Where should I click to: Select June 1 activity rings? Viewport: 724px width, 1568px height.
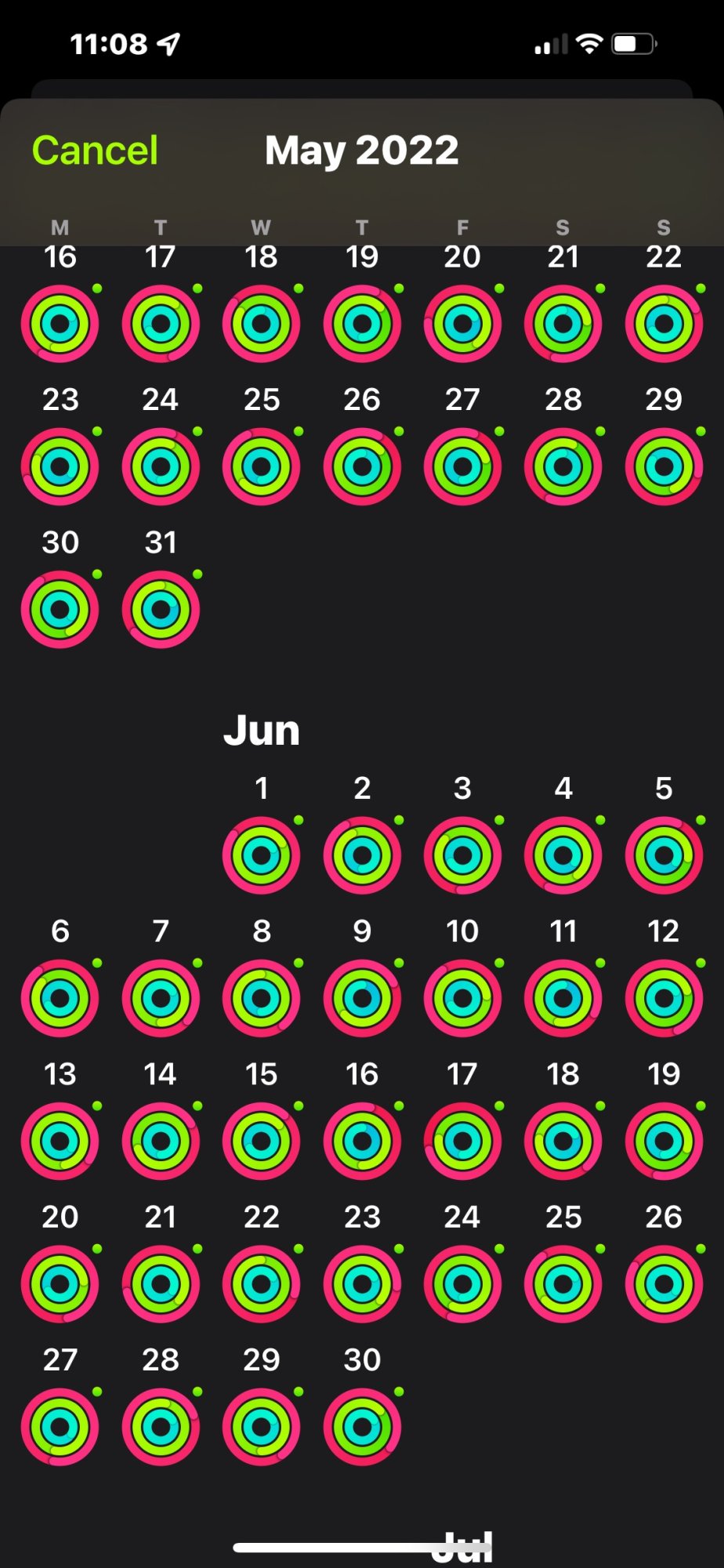[262, 855]
